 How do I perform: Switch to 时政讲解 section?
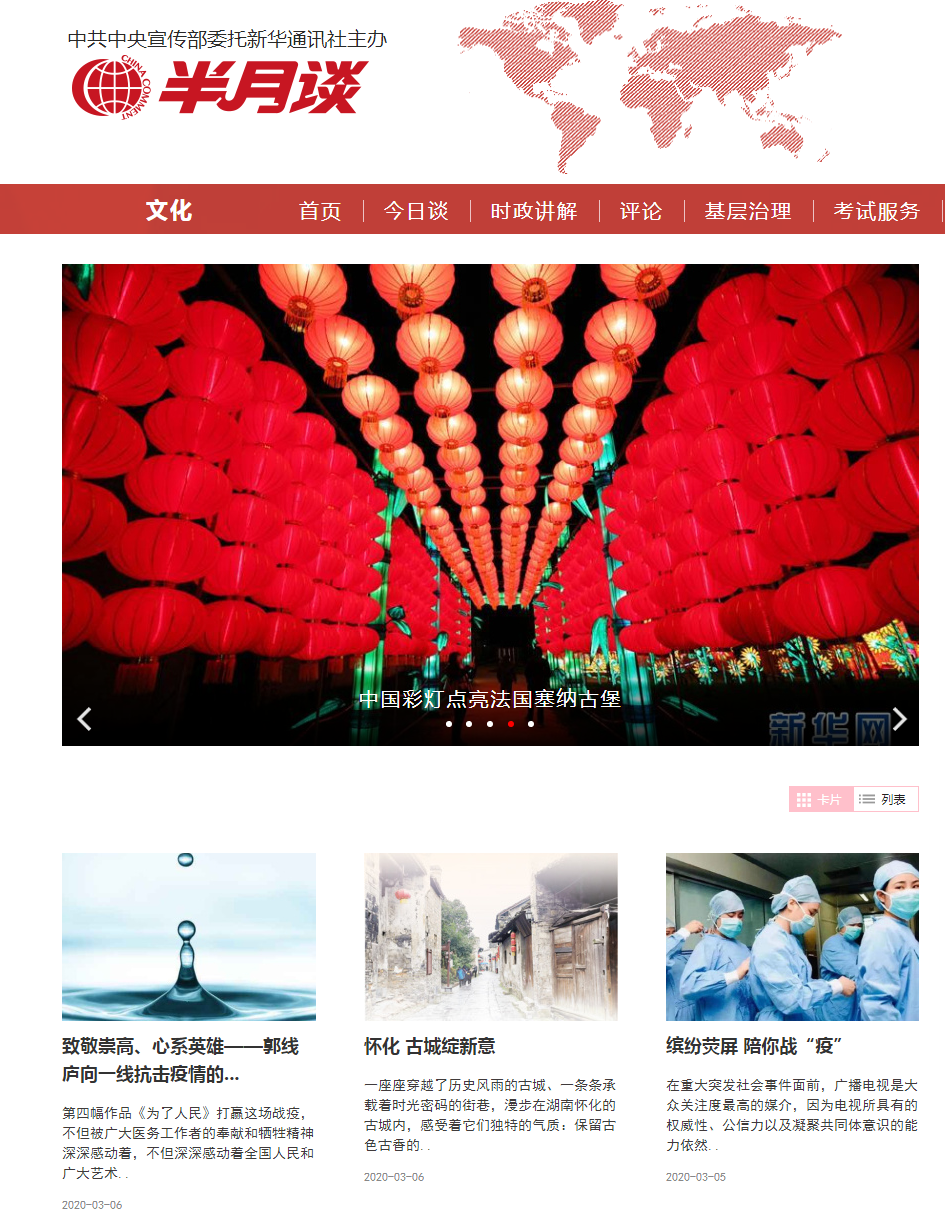[x=534, y=211]
